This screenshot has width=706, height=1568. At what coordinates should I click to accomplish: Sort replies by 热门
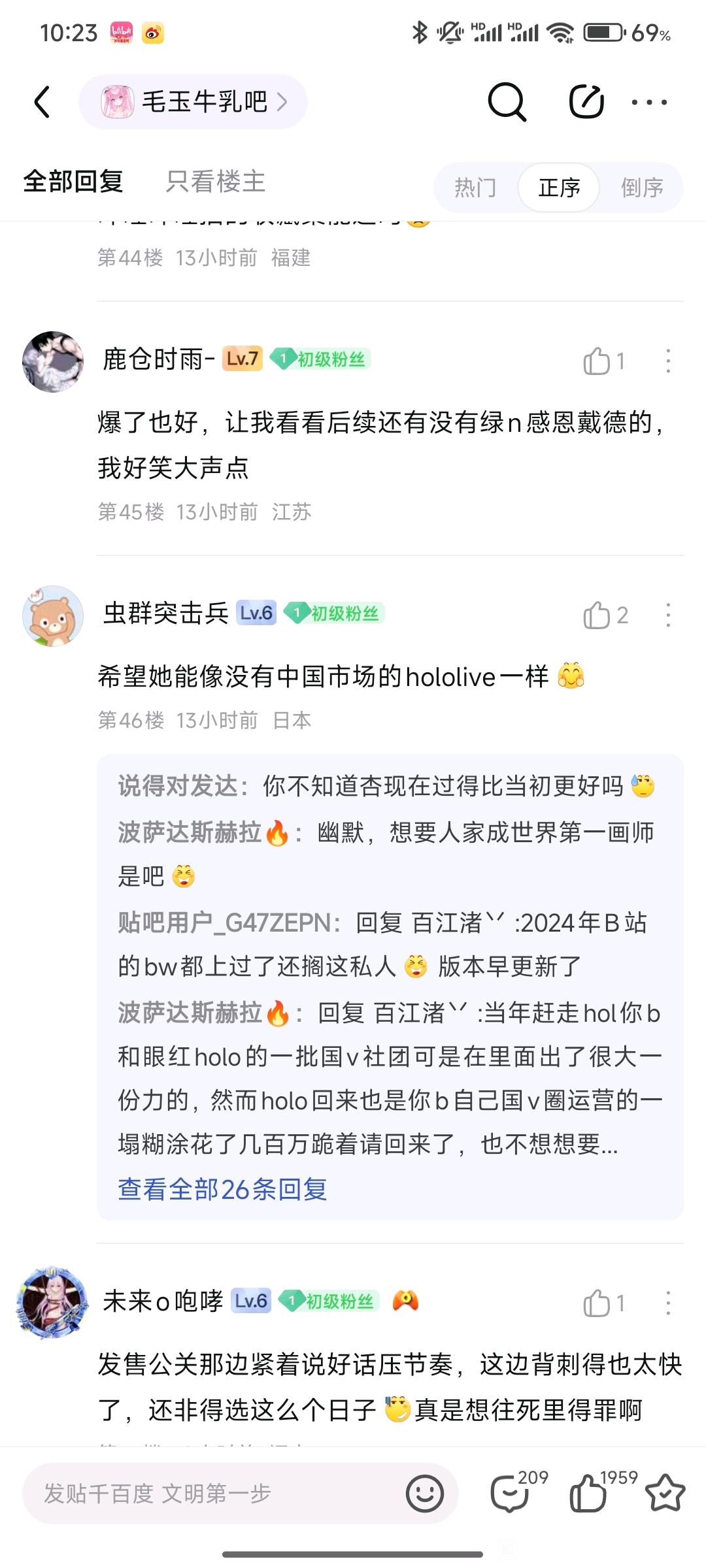coord(475,188)
